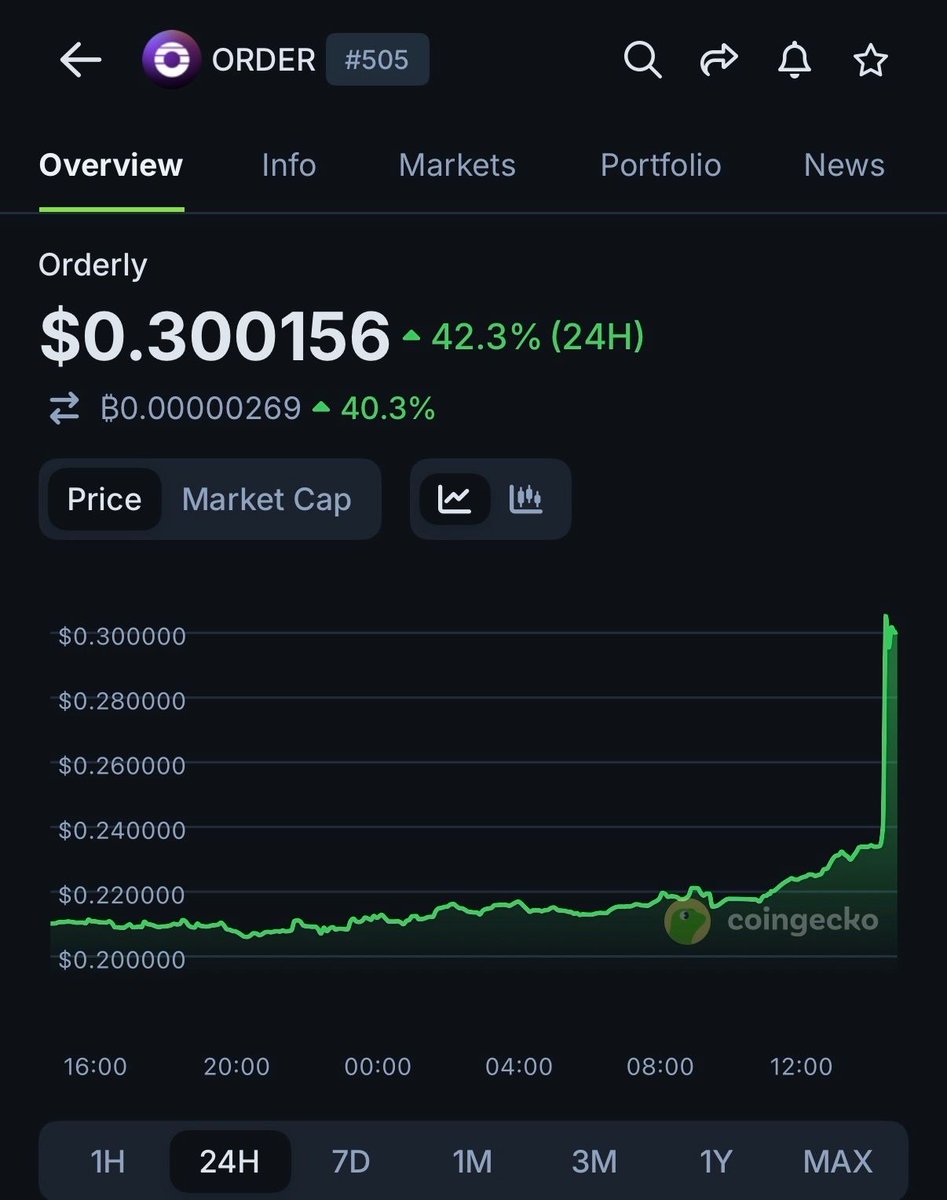
Task: Open the Markets tab
Action: [x=457, y=165]
